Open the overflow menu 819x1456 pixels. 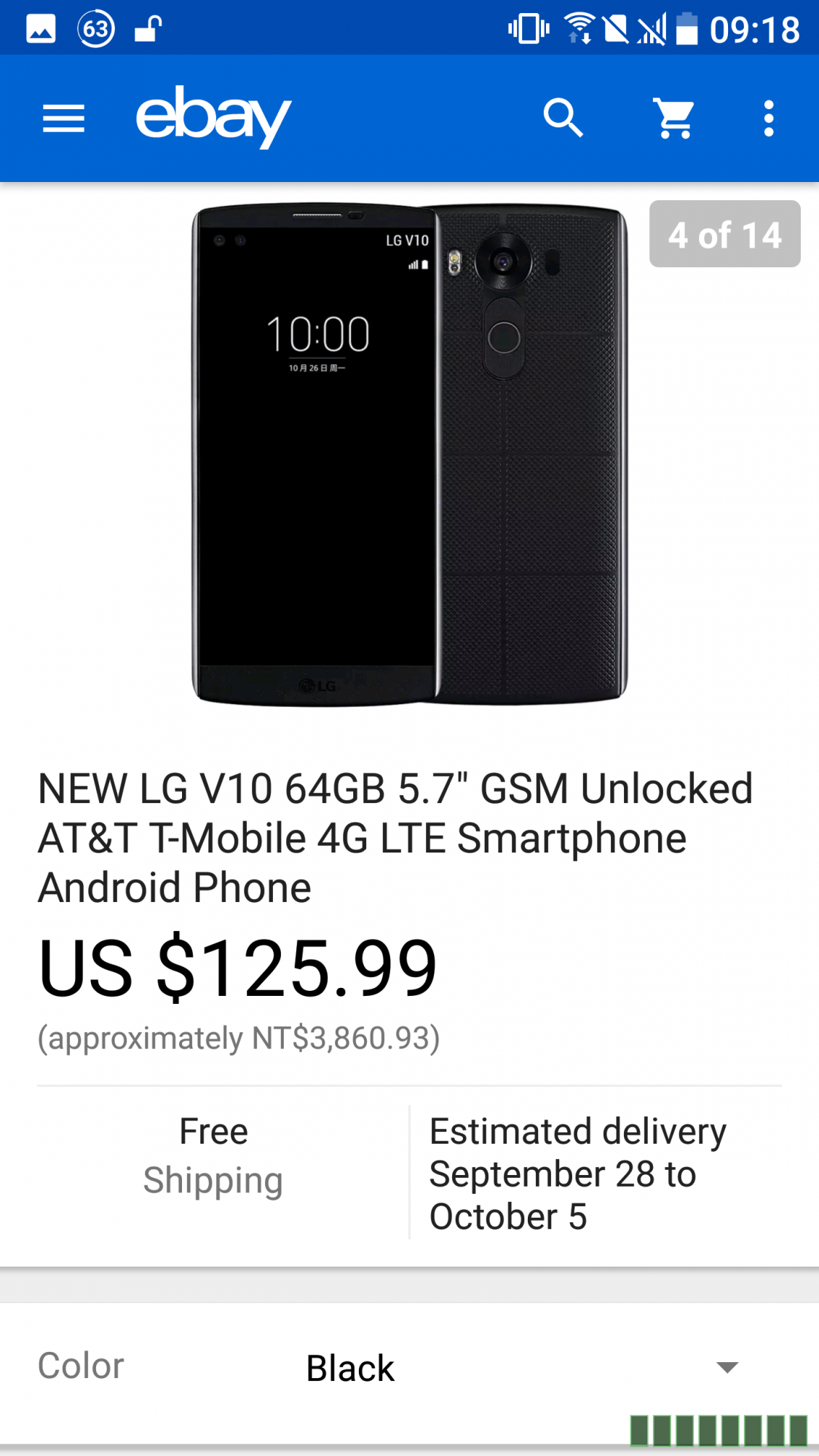[769, 118]
